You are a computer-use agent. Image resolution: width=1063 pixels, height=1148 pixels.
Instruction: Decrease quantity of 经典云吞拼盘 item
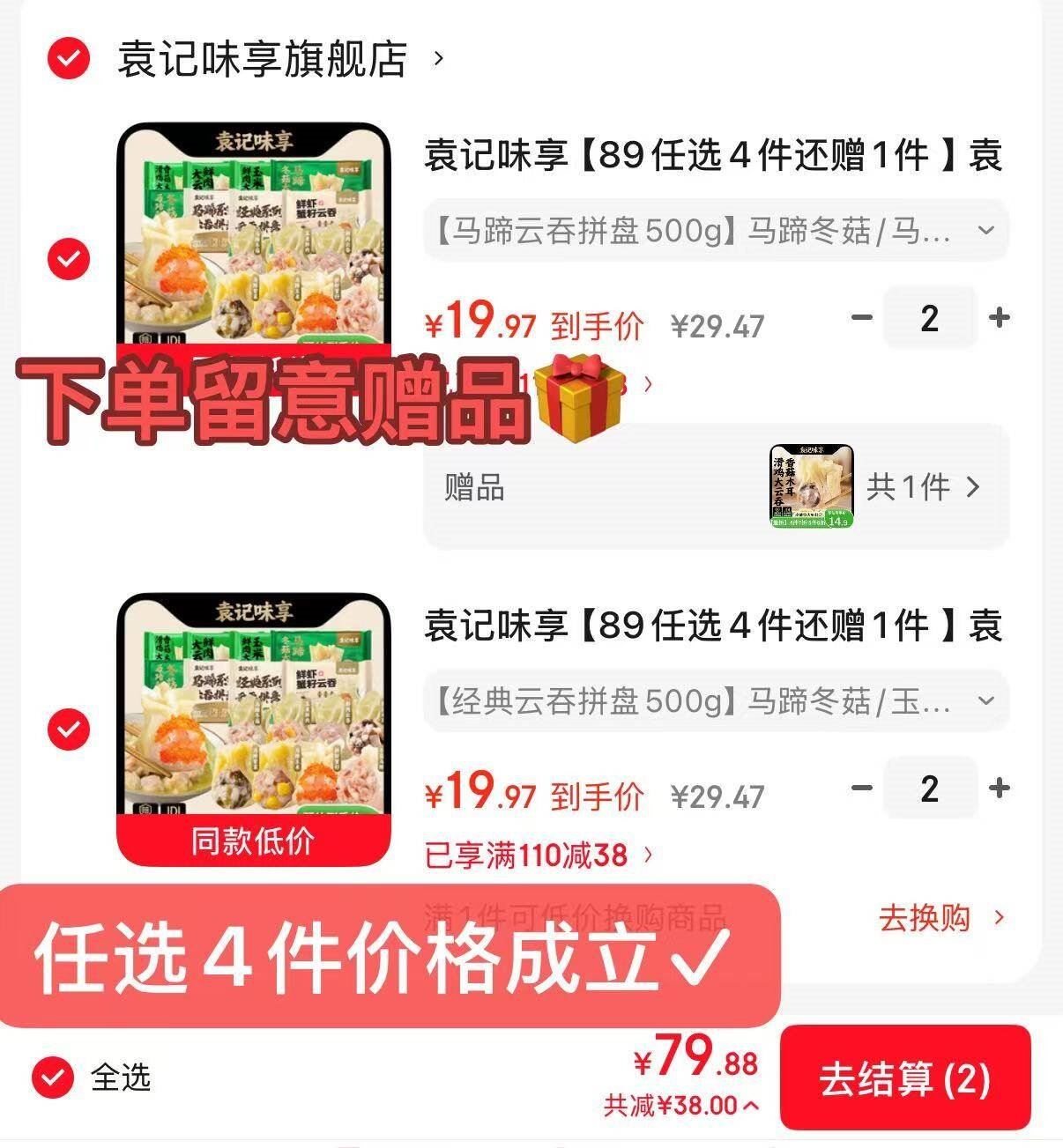tap(861, 789)
